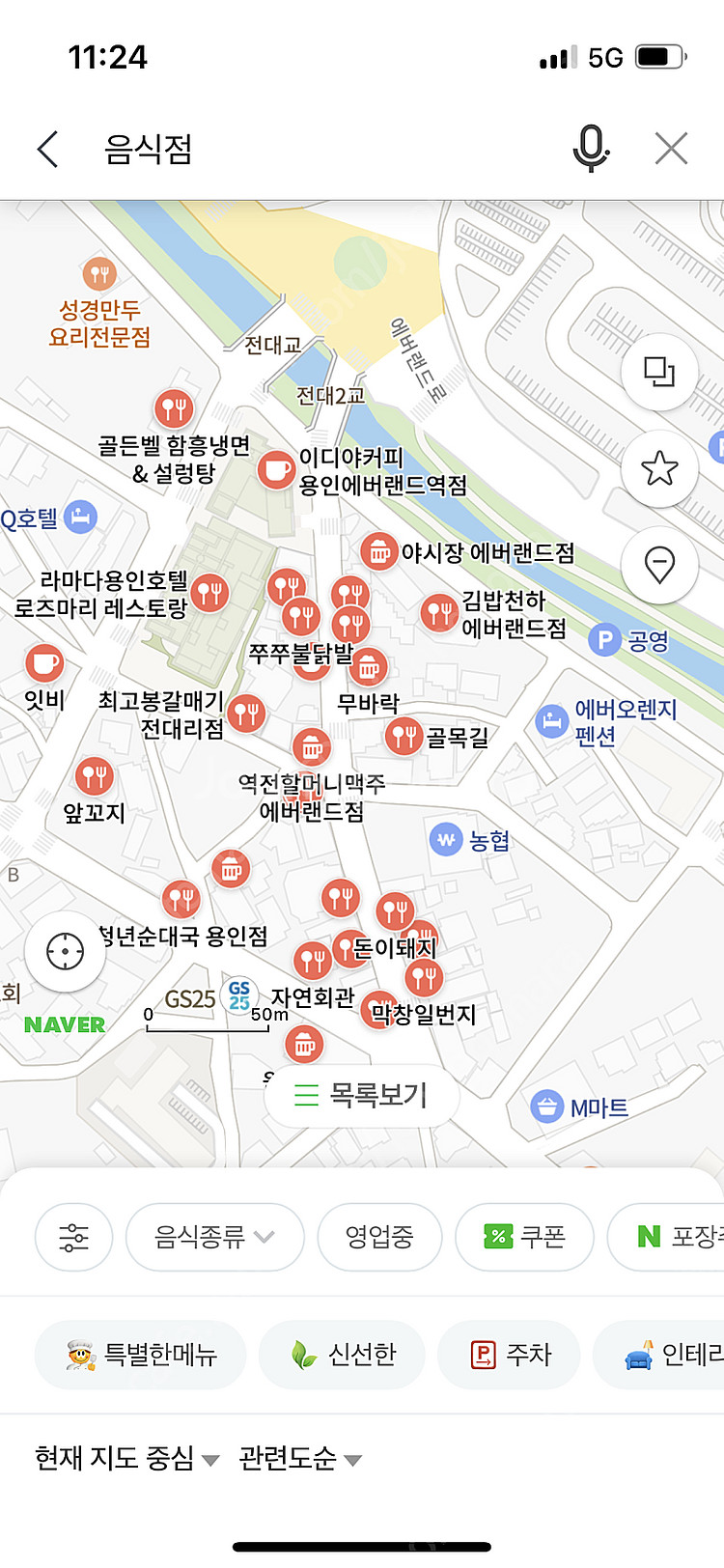The height and width of the screenshot is (1568, 724).
Task: Start voice search with the microphone
Action: click(591, 150)
